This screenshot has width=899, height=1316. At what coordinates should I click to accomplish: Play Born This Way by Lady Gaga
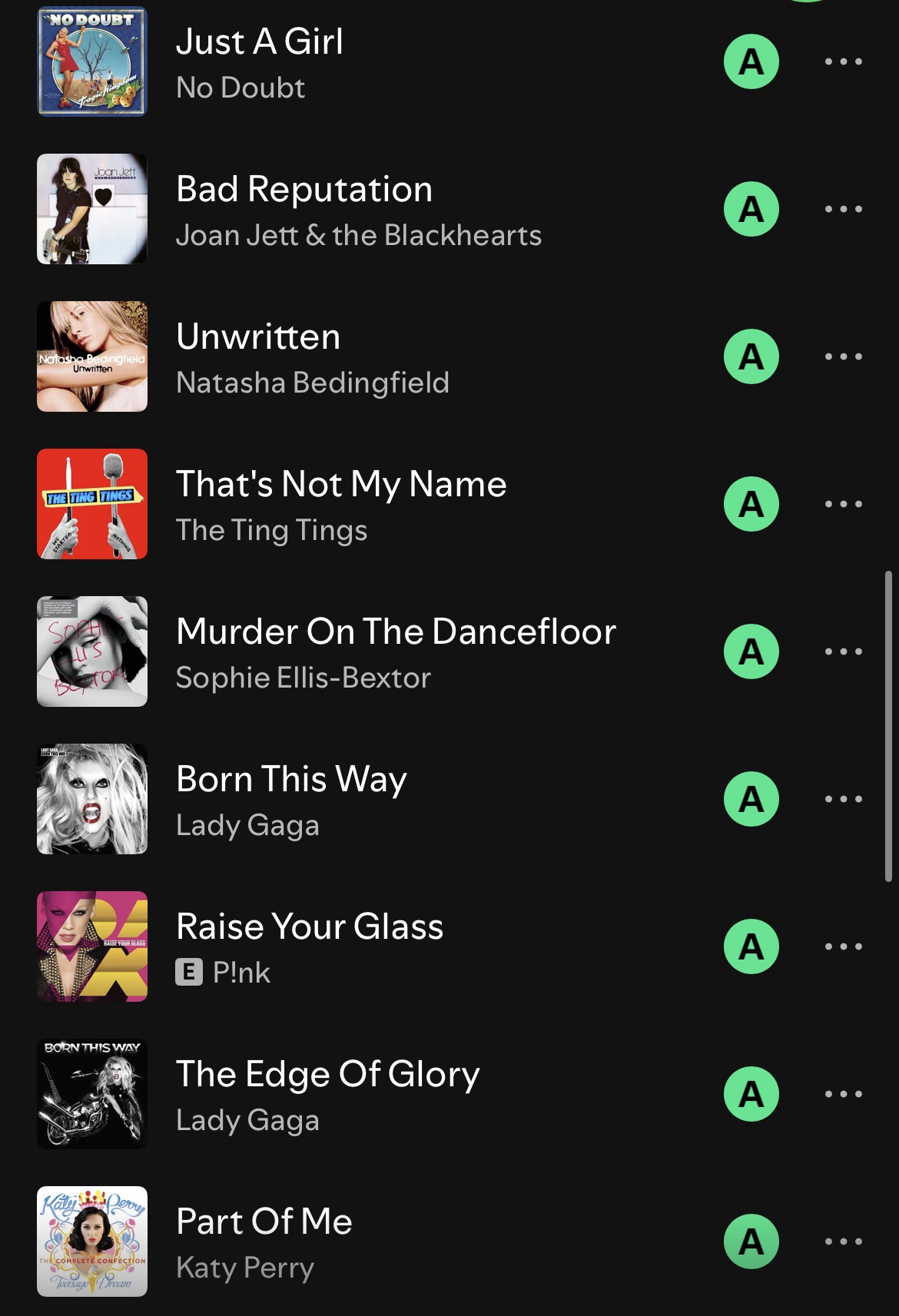[x=290, y=781]
